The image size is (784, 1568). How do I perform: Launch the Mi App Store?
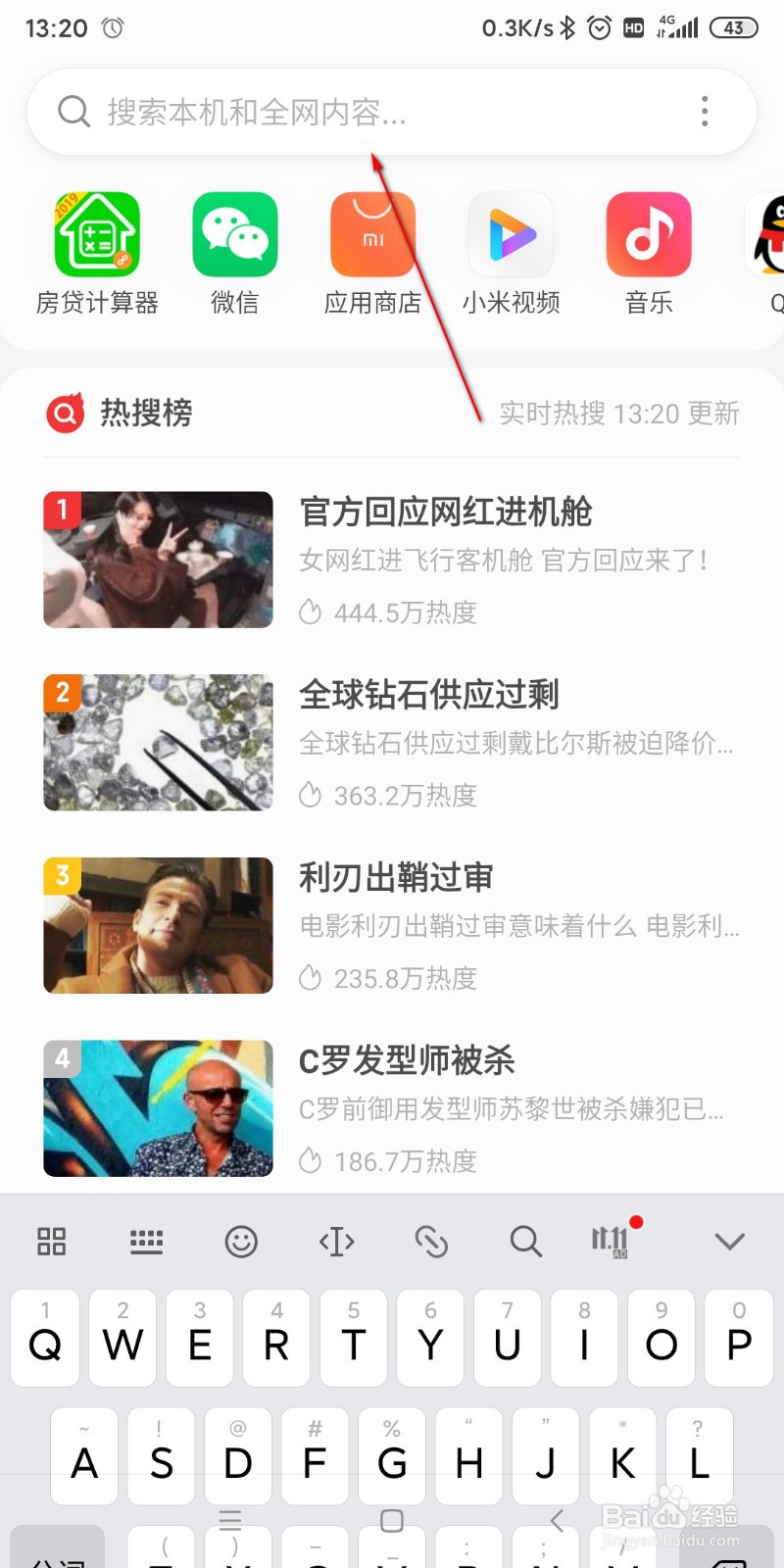[x=372, y=235]
